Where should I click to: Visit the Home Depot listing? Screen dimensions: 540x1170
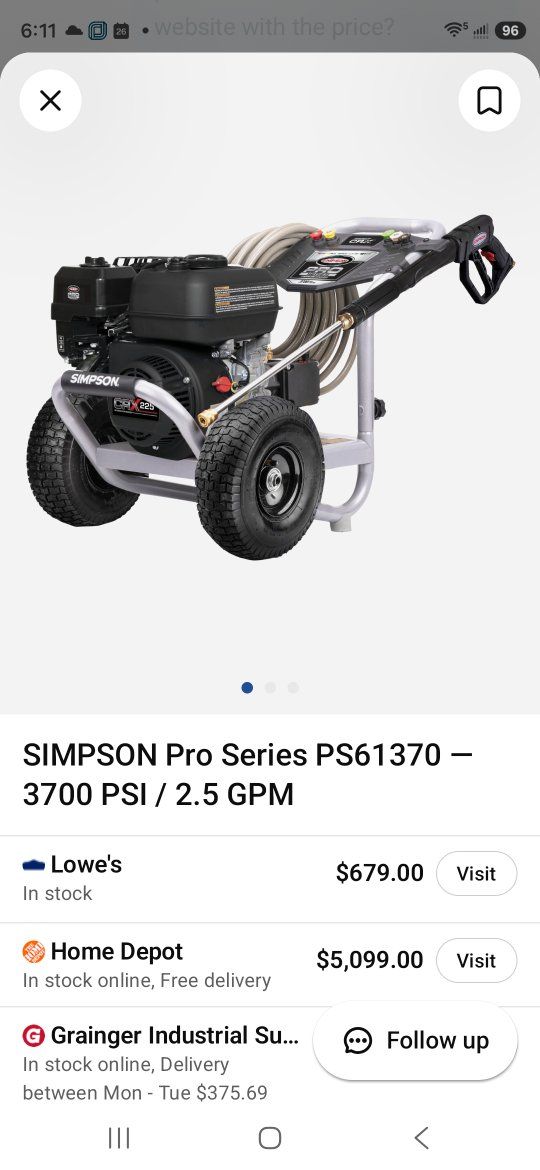point(476,960)
